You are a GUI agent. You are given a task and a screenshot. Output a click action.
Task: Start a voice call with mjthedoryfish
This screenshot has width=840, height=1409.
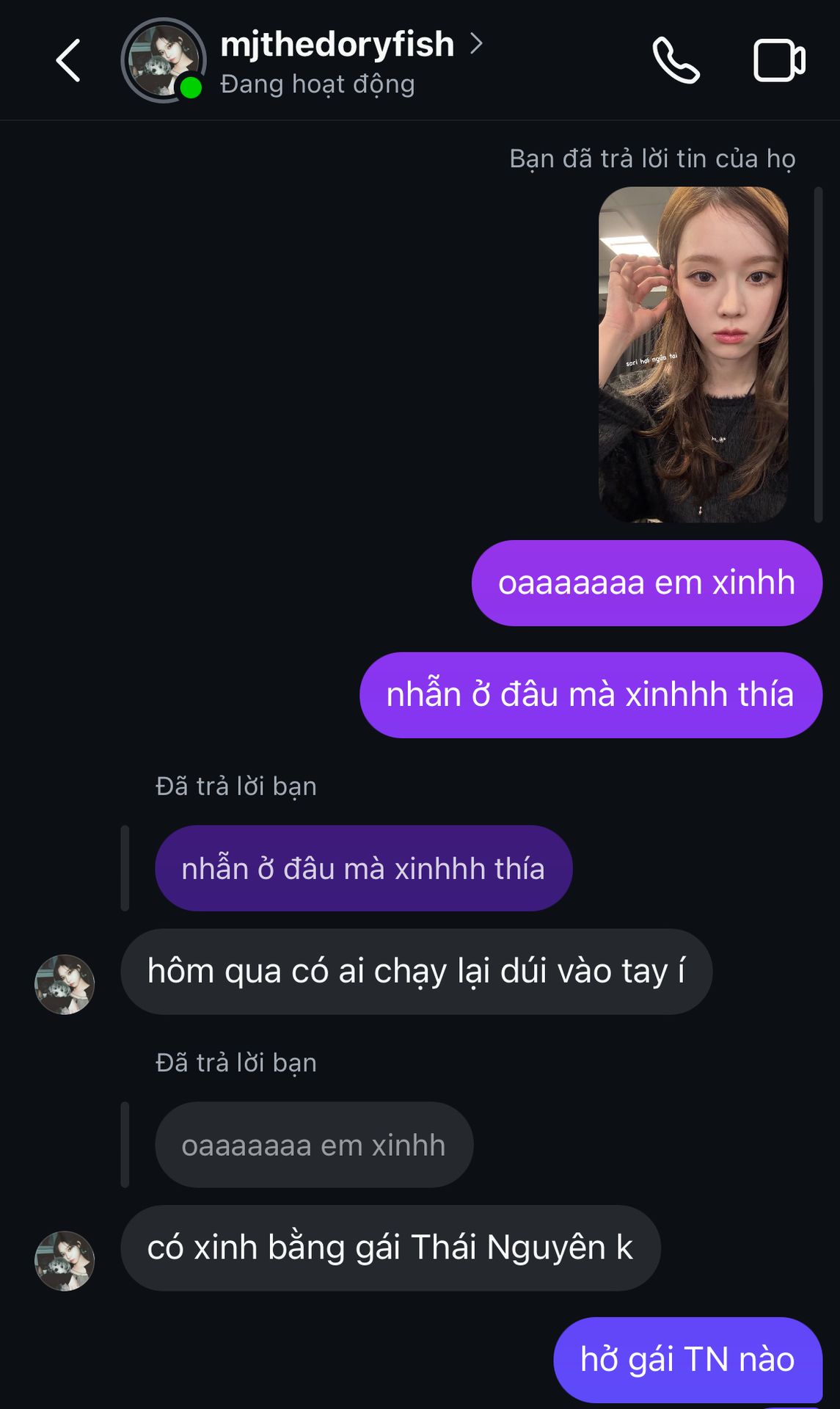[676, 61]
